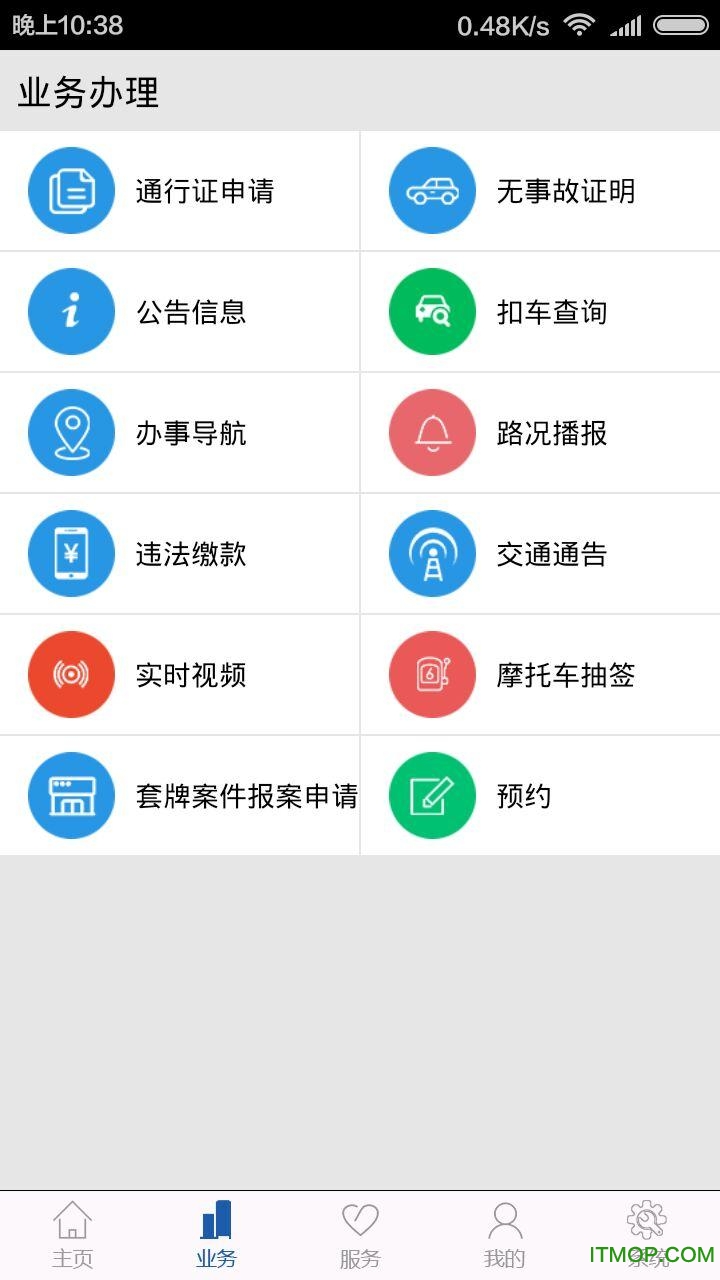Go to 我的 profile tab

504,1232
